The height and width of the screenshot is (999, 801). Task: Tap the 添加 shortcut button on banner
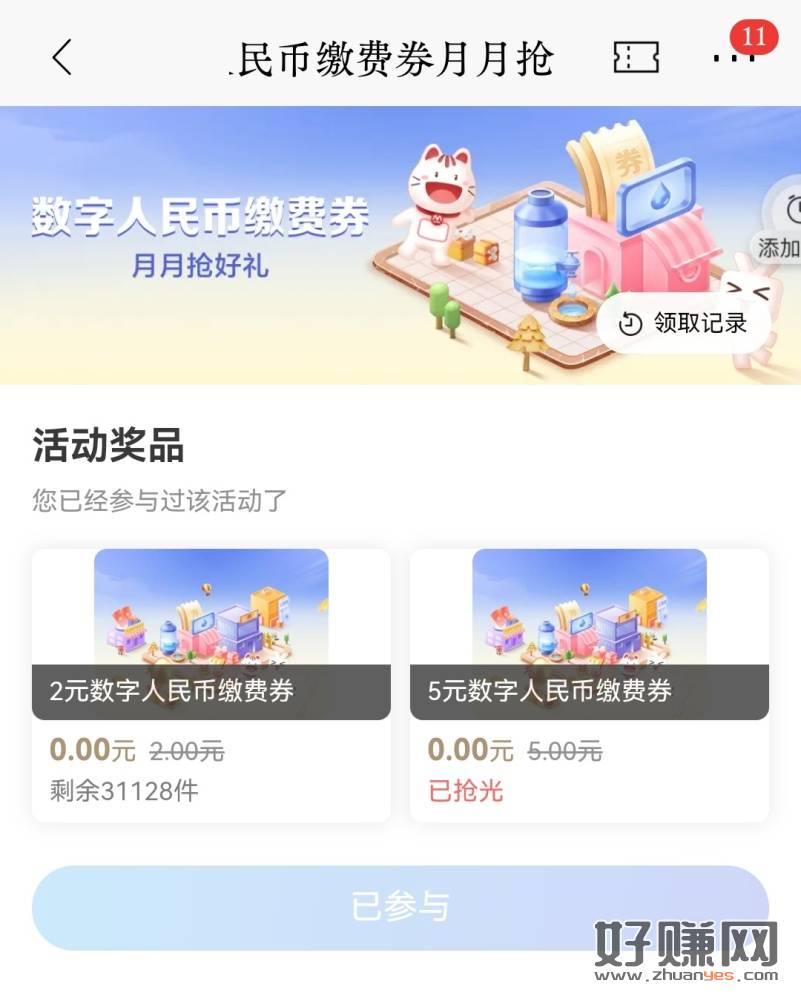(778, 223)
